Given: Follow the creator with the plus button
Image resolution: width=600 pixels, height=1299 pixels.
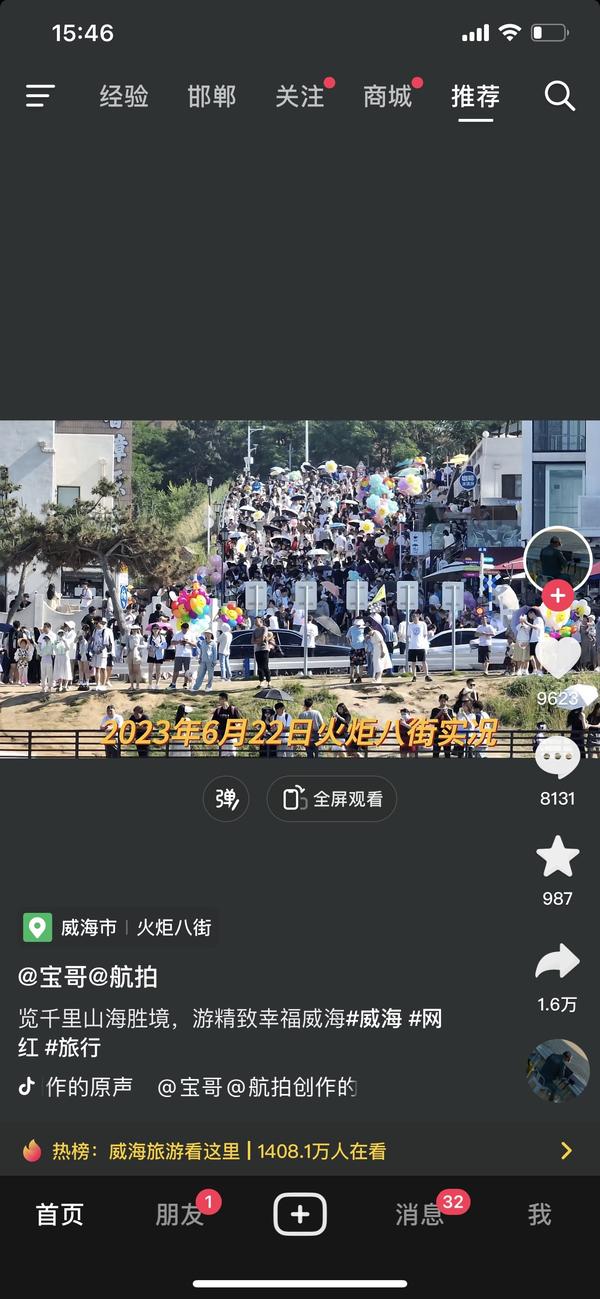Looking at the screenshot, I should click(x=558, y=597).
